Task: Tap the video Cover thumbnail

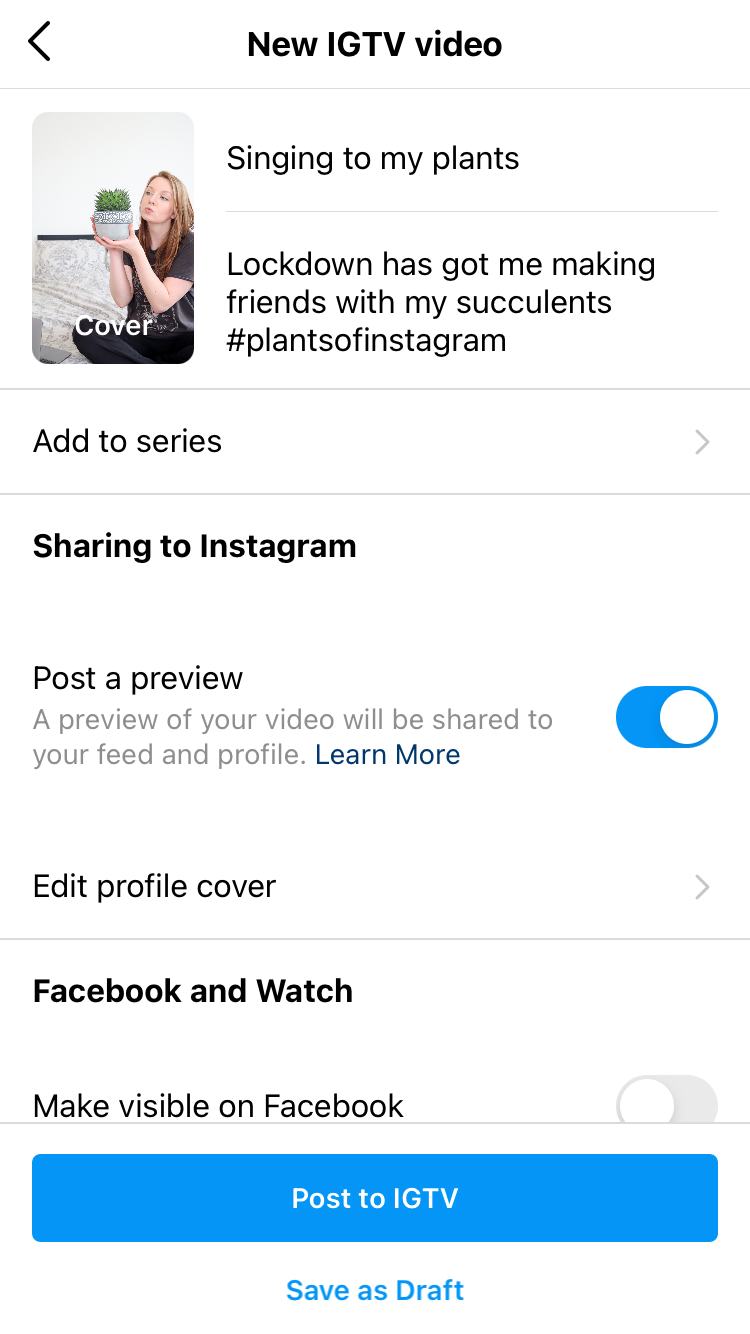Action: pyautogui.click(x=113, y=238)
